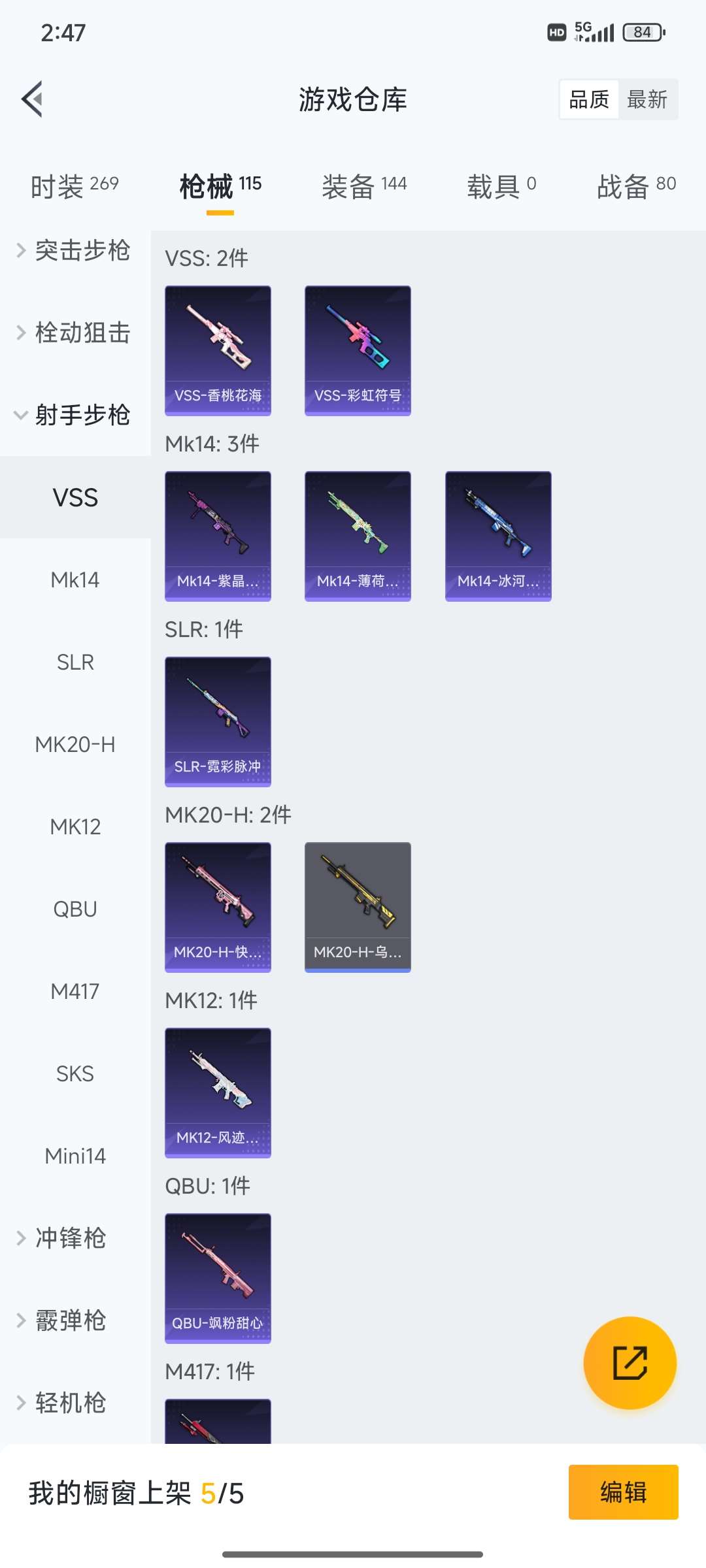Open the VSS-彩虹符号 skin
The width and height of the screenshot is (706, 1568).
click(358, 350)
